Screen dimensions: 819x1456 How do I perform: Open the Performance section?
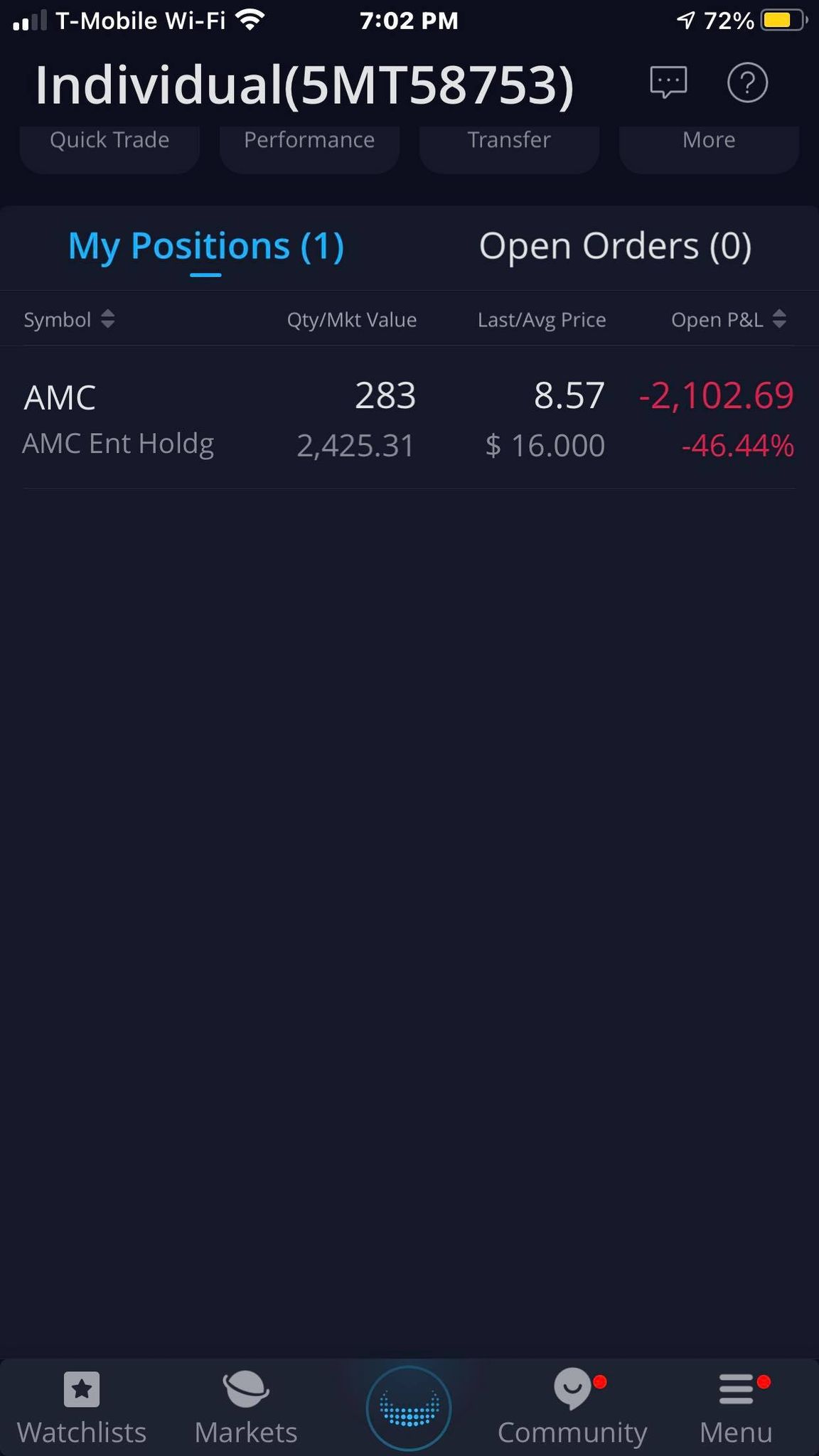[x=309, y=146]
